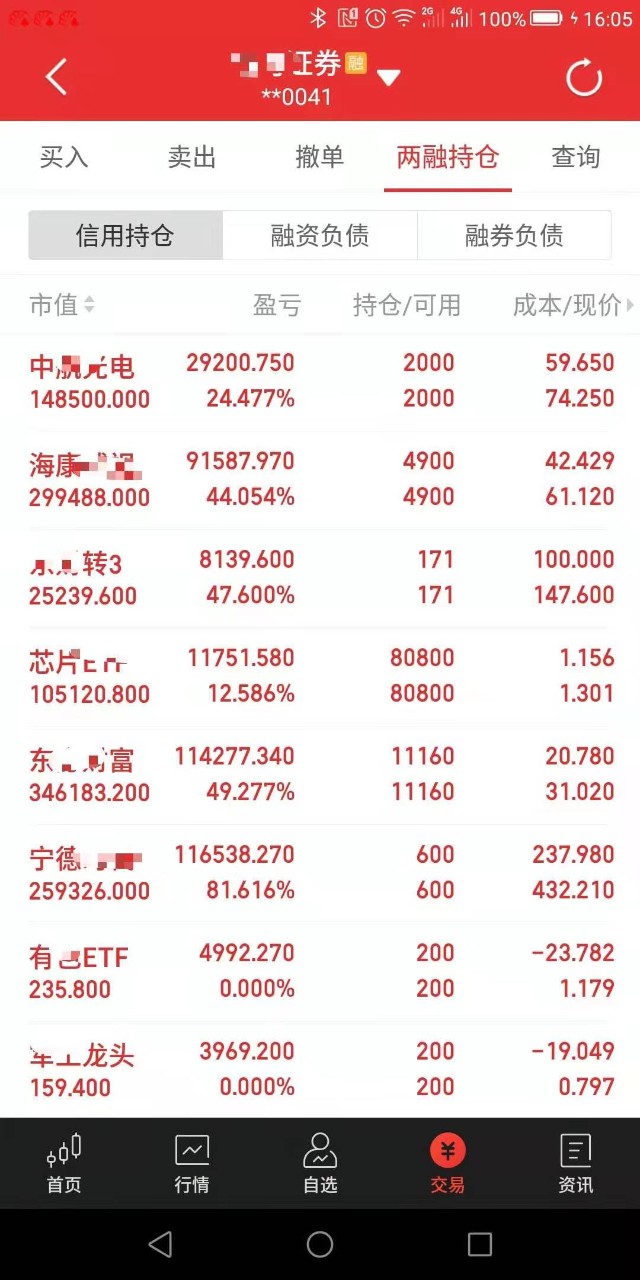640x1280 pixels.
Task: Switch to the 买入 tab
Action: 64,157
